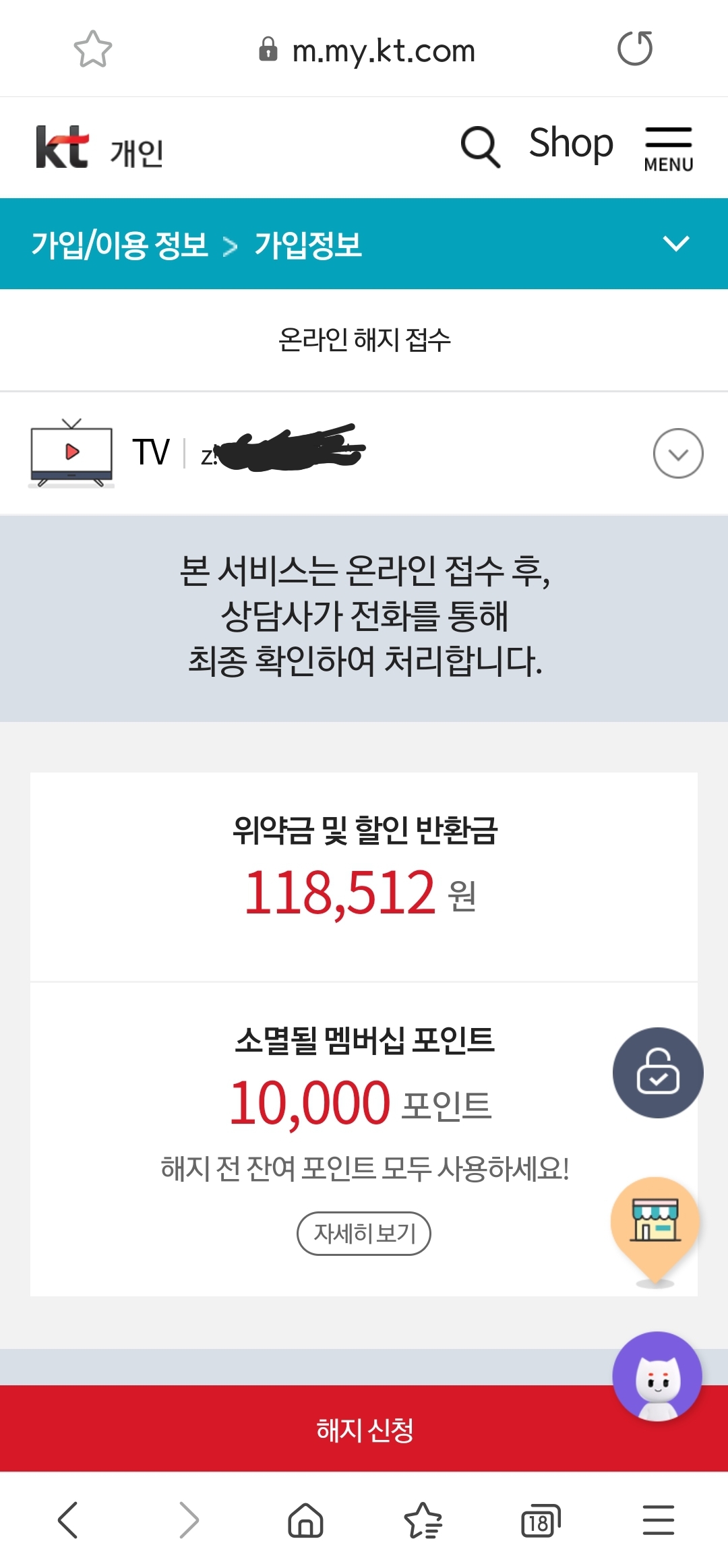Screen dimensions: 728x1568
Task: Open the browser home page
Action: 305,1520
